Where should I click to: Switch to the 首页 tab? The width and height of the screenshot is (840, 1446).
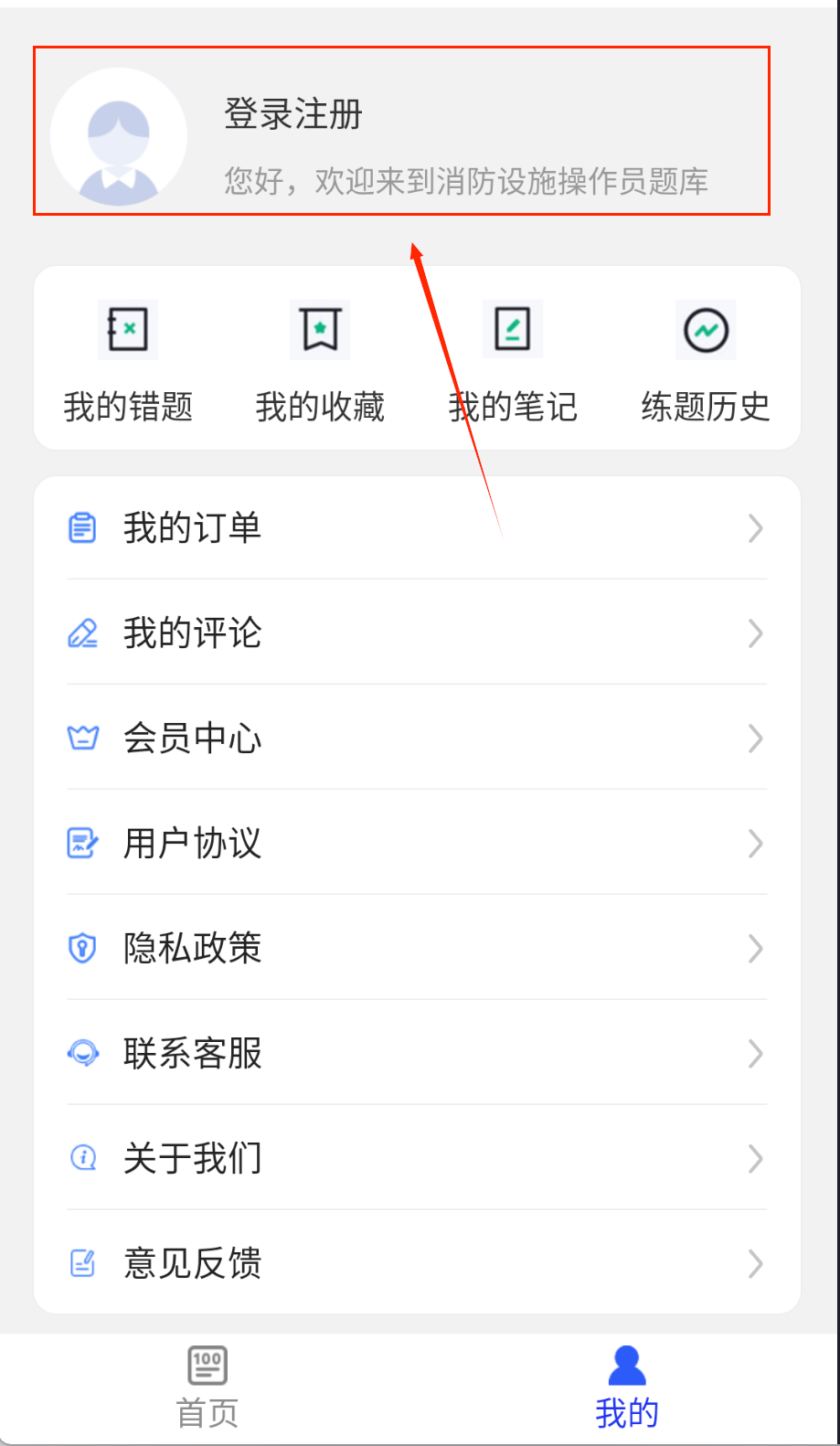click(207, 1388)
